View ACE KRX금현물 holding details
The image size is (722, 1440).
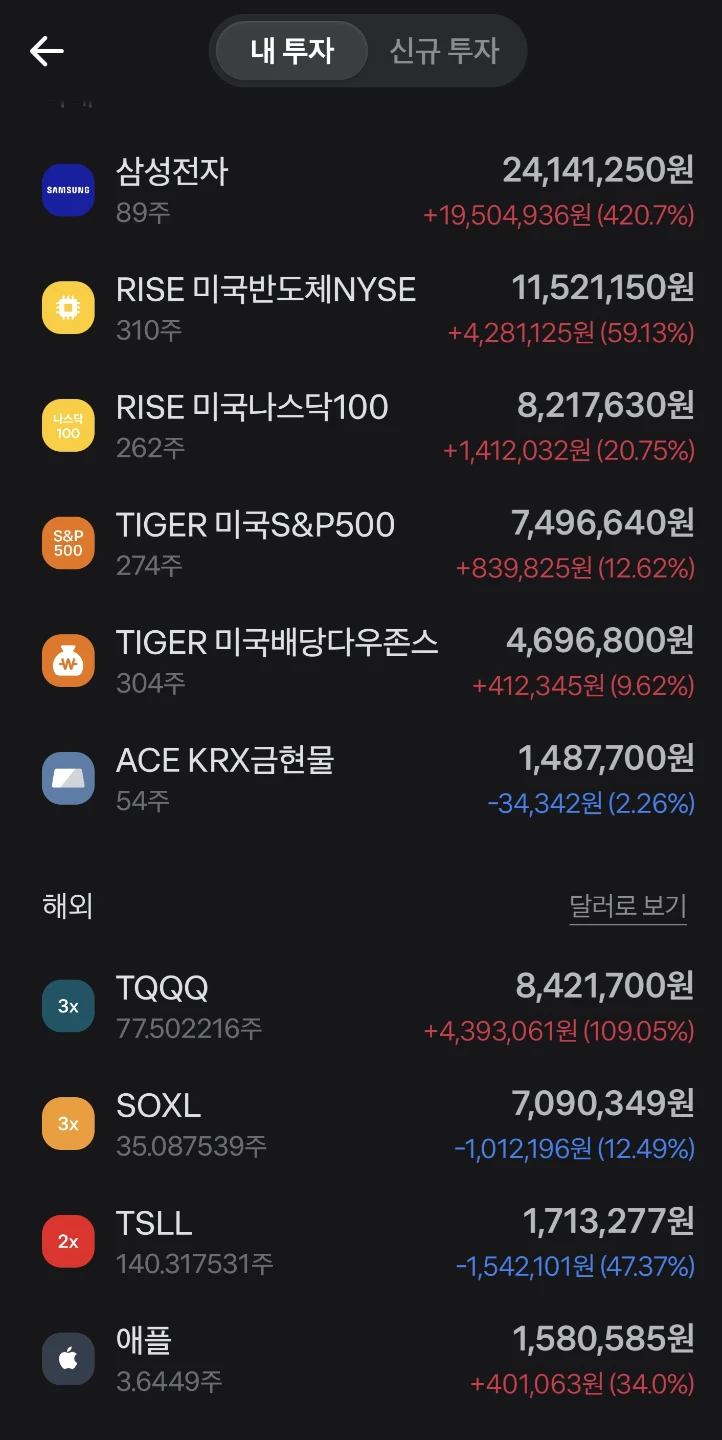point(361,780)
